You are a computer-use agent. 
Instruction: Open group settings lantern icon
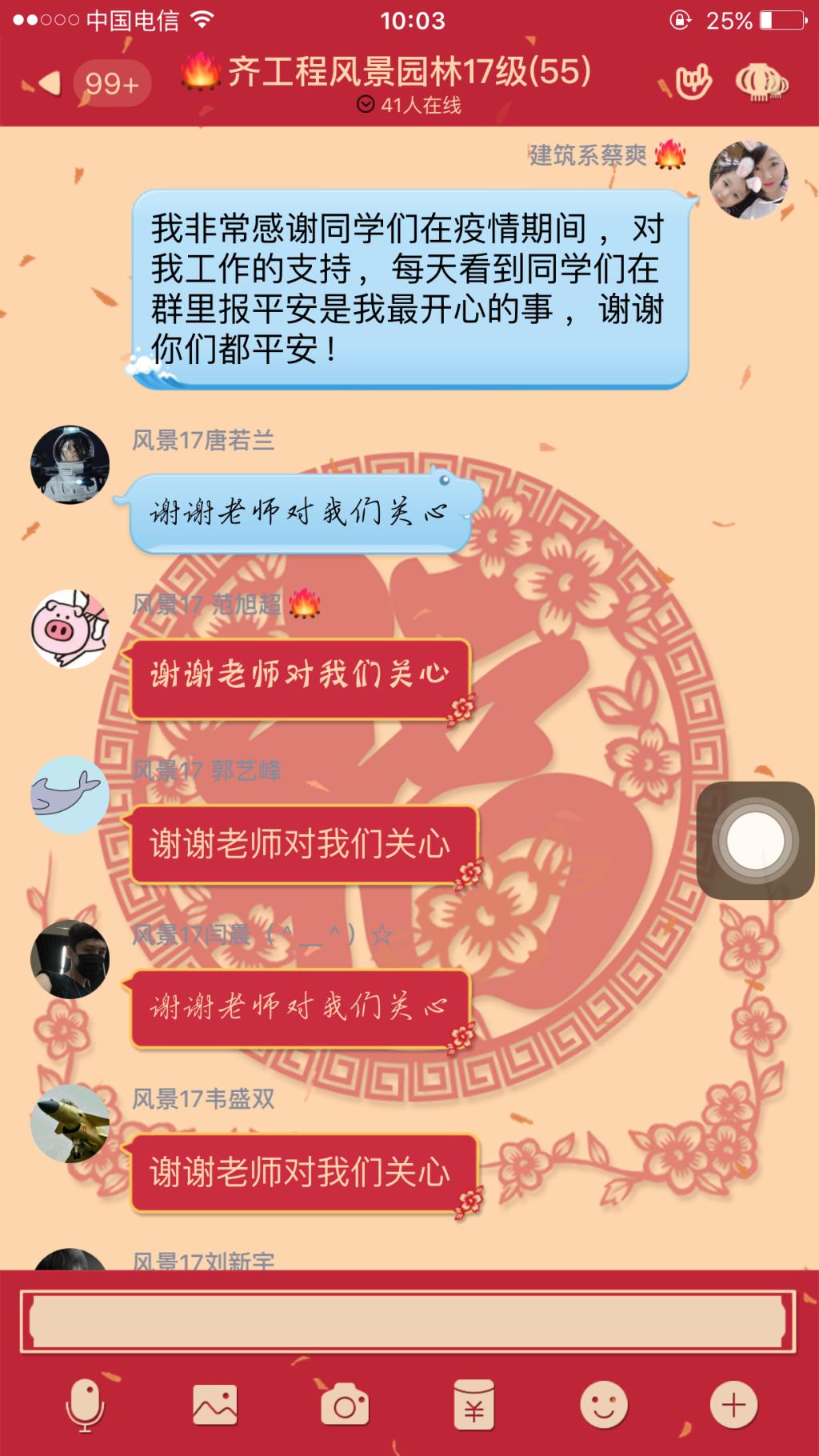point(761,82)
